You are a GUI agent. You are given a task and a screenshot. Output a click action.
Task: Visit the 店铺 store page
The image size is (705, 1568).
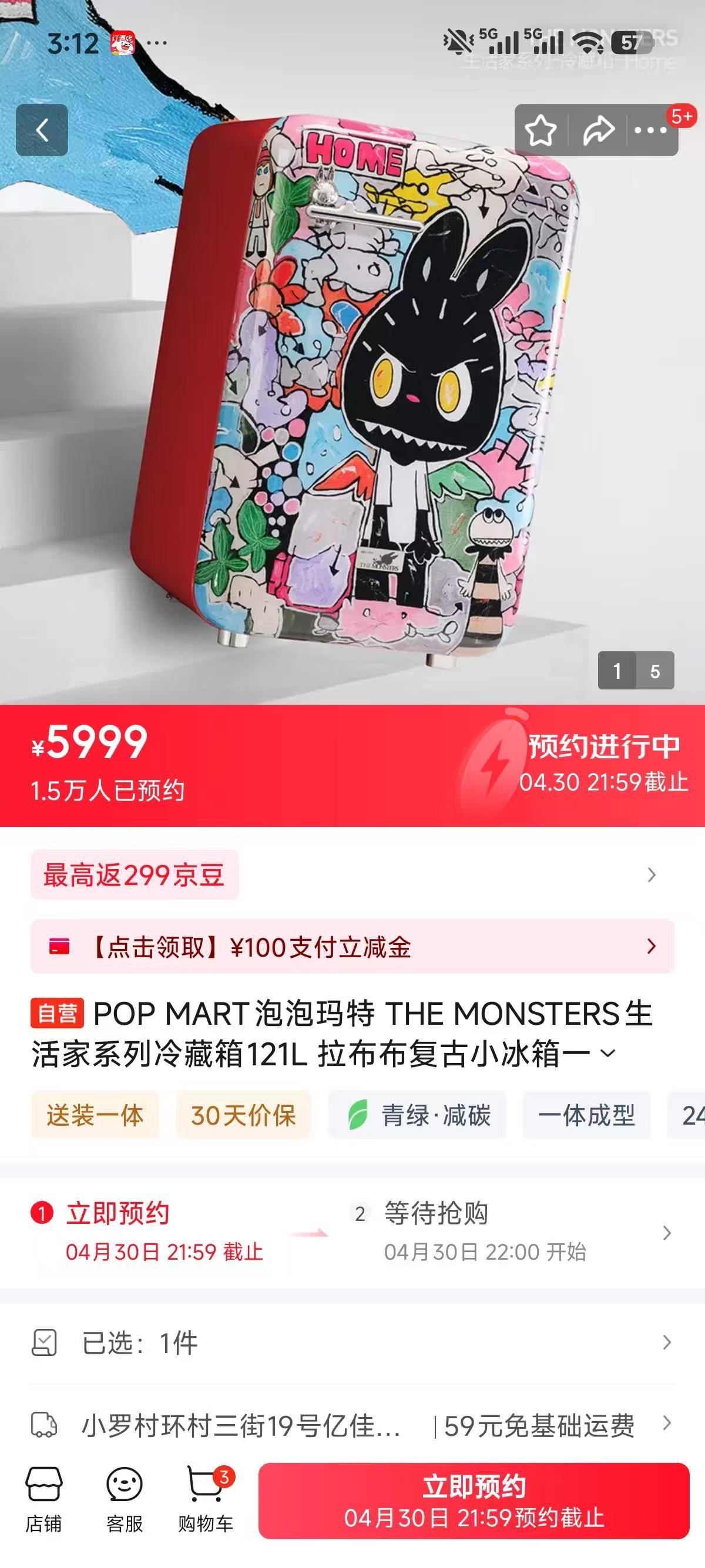click(43, 1498)
